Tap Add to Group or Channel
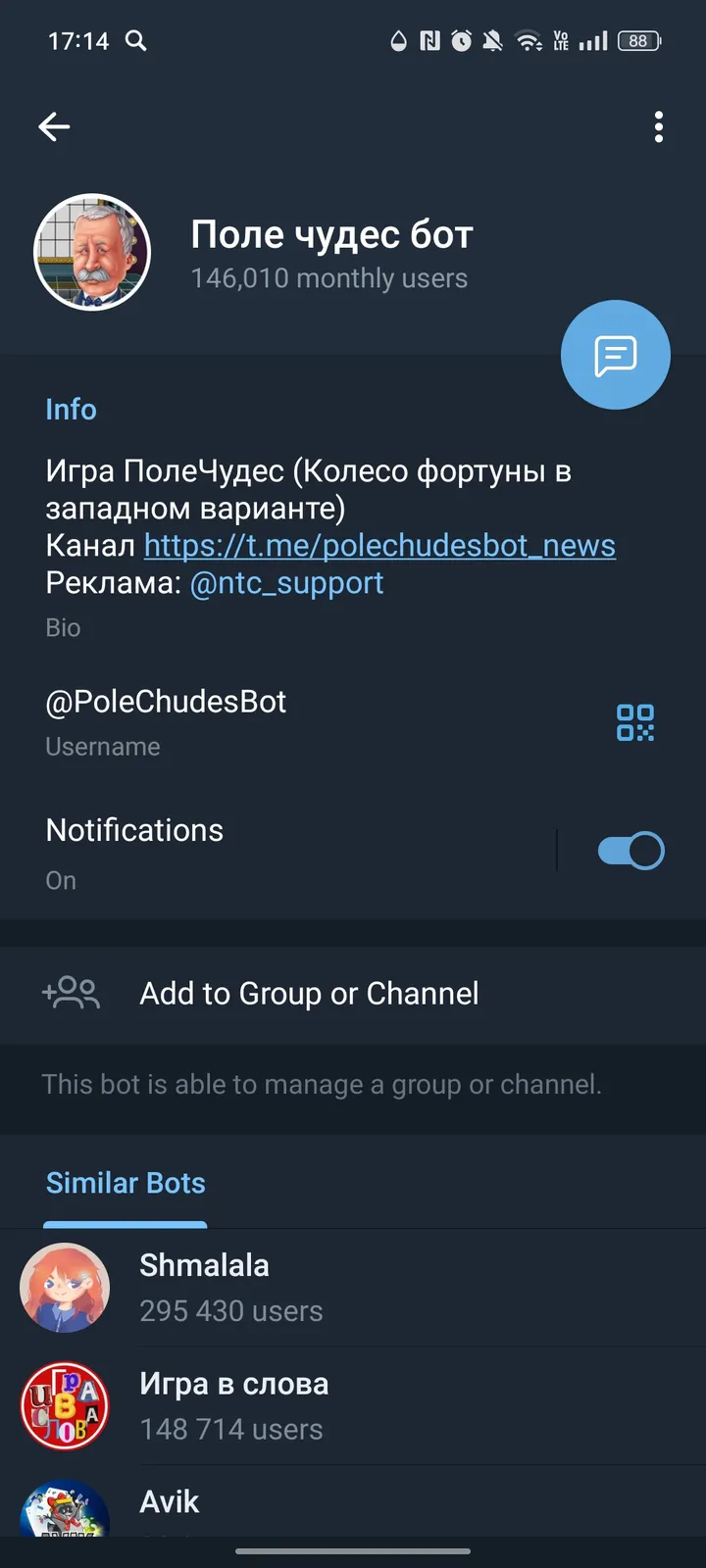 point(308,993)
